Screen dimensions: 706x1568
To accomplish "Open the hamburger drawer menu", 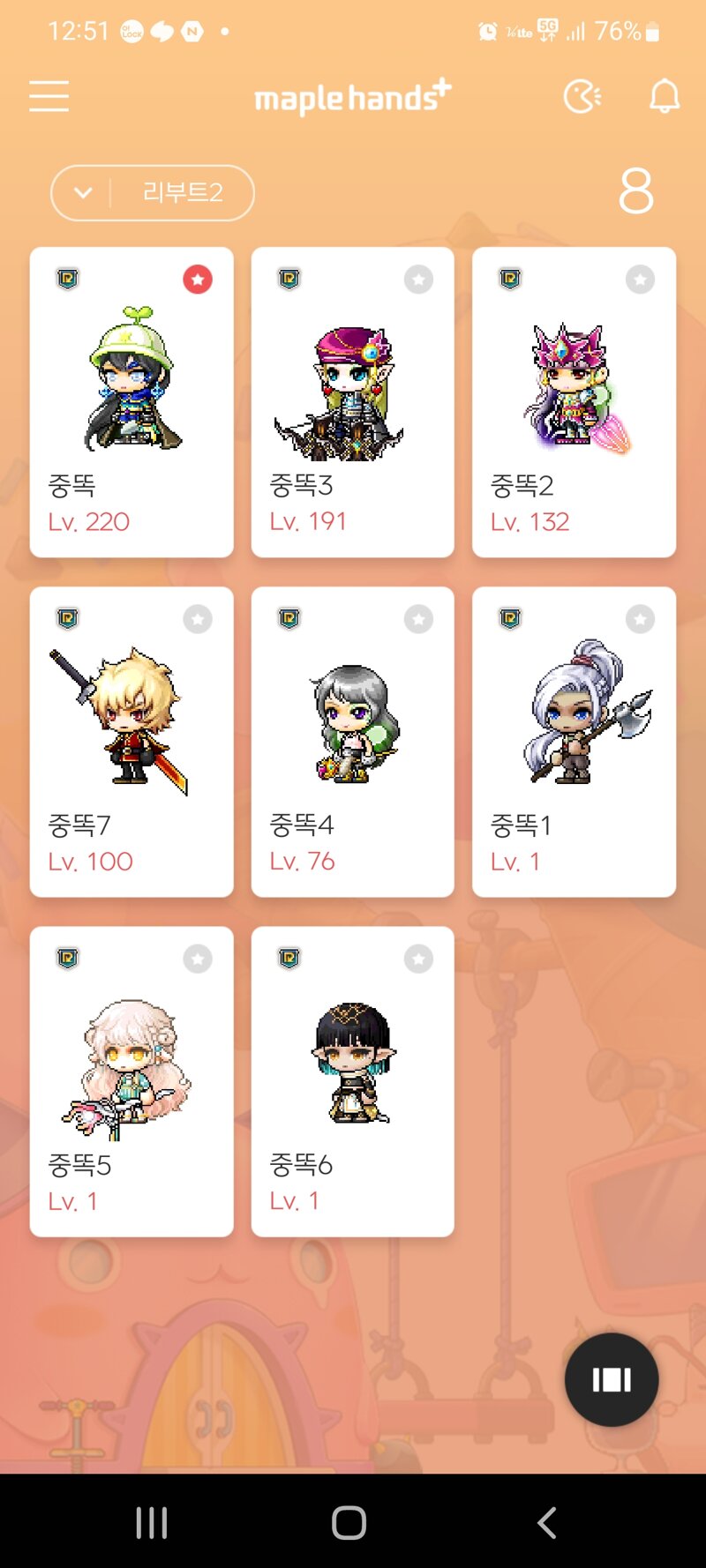I will [x=49, y=96].
